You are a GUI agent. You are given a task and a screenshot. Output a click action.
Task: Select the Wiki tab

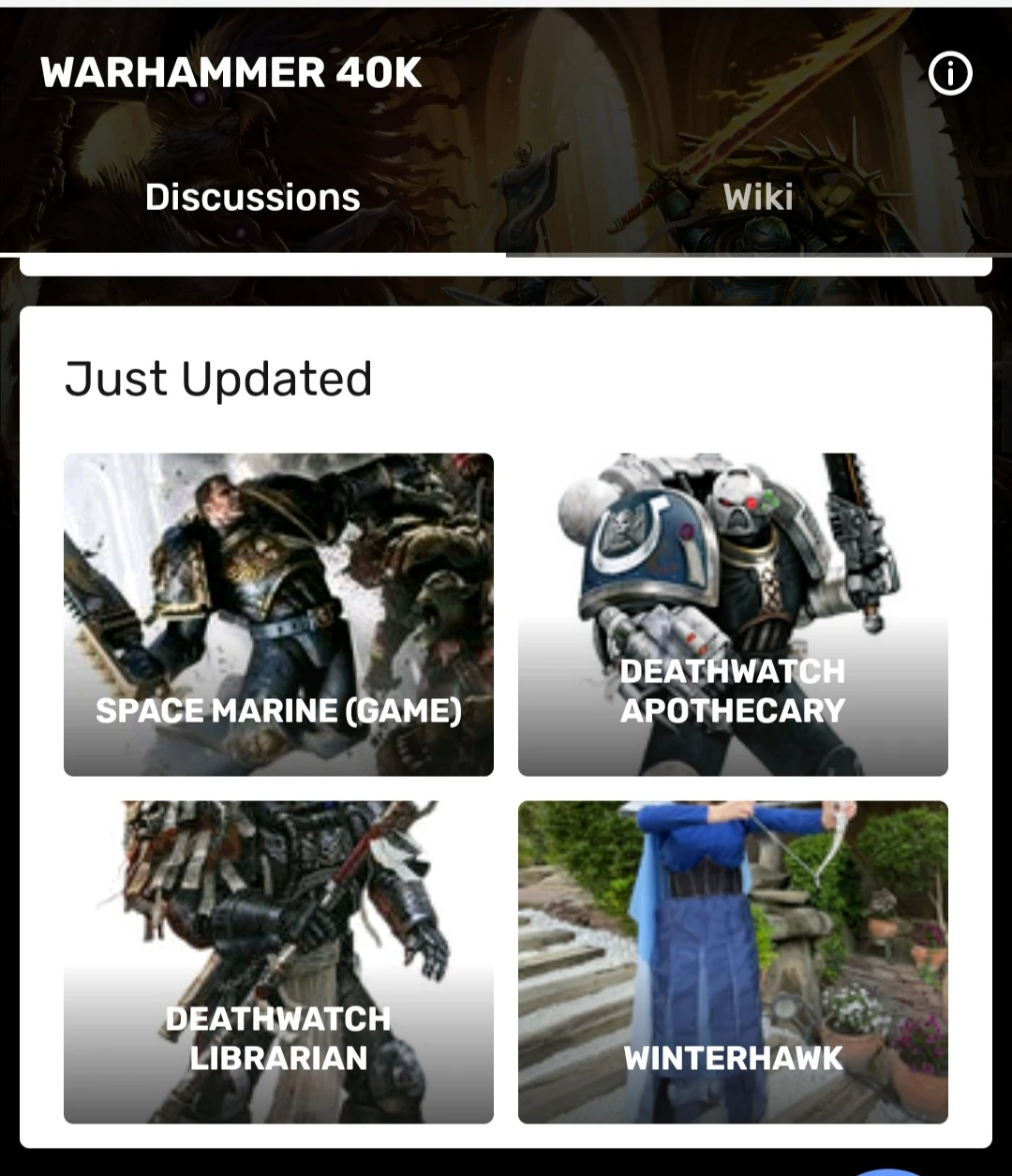point(758,197)
